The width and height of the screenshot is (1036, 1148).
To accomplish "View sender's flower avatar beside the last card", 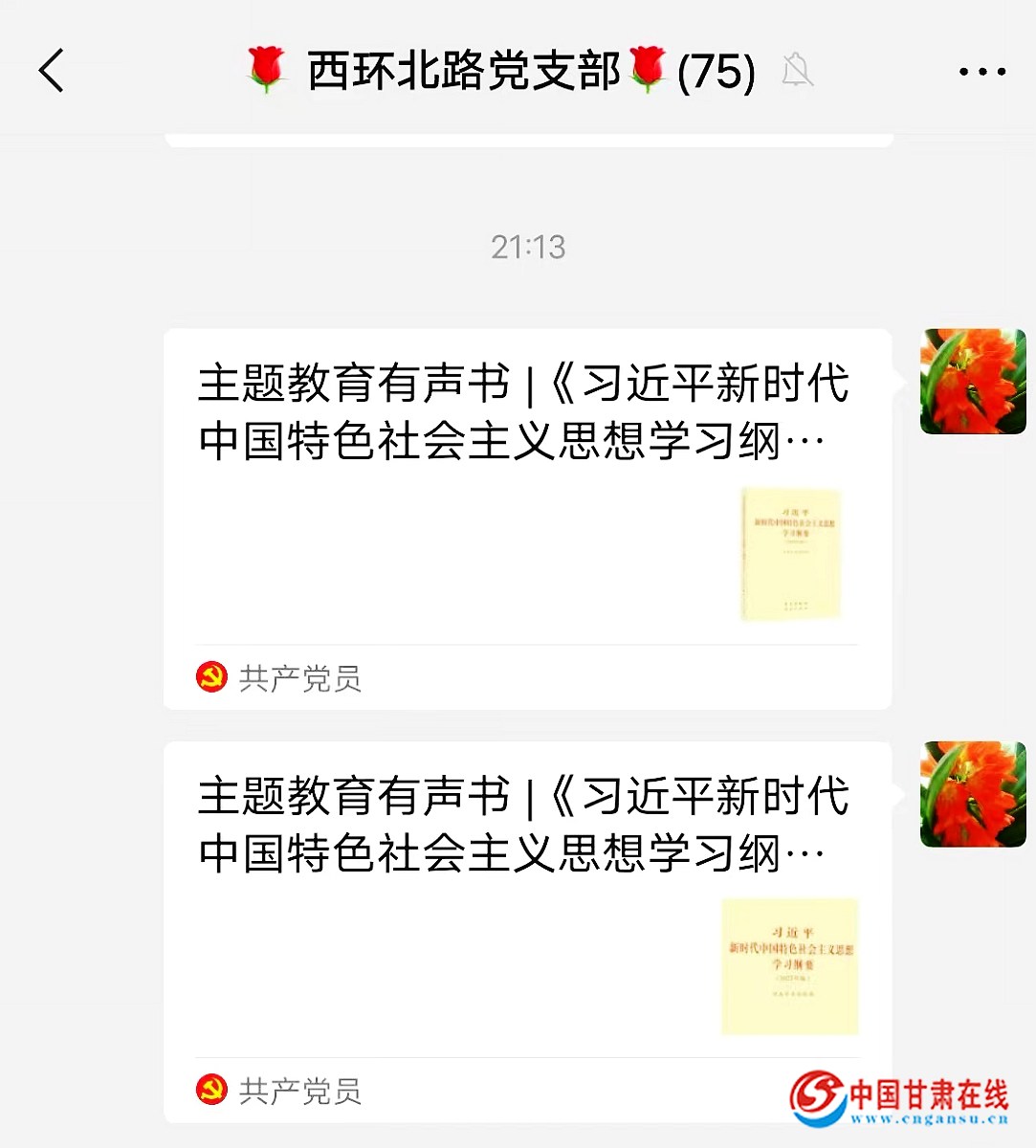I will 972,794.
